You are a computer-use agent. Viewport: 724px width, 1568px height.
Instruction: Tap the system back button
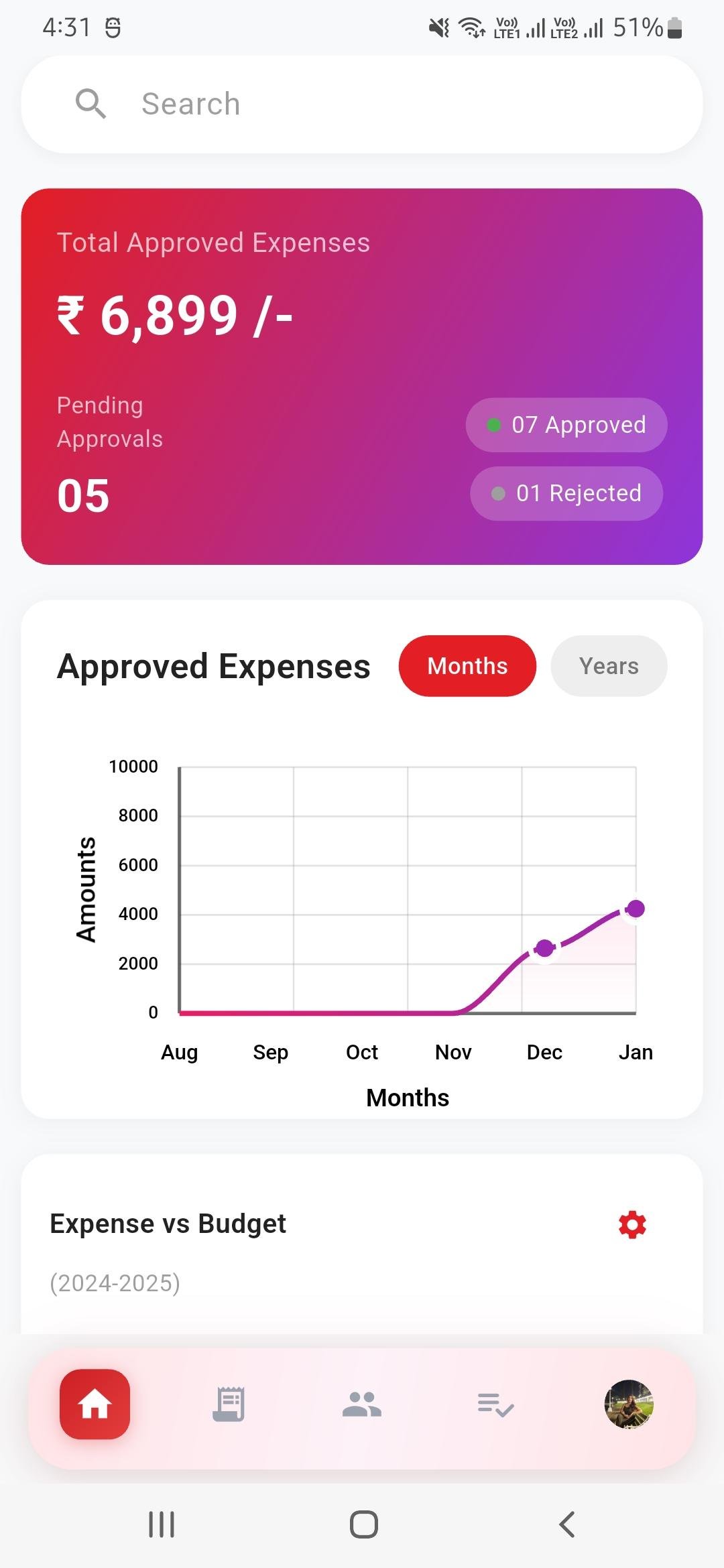coord(567,1524)
